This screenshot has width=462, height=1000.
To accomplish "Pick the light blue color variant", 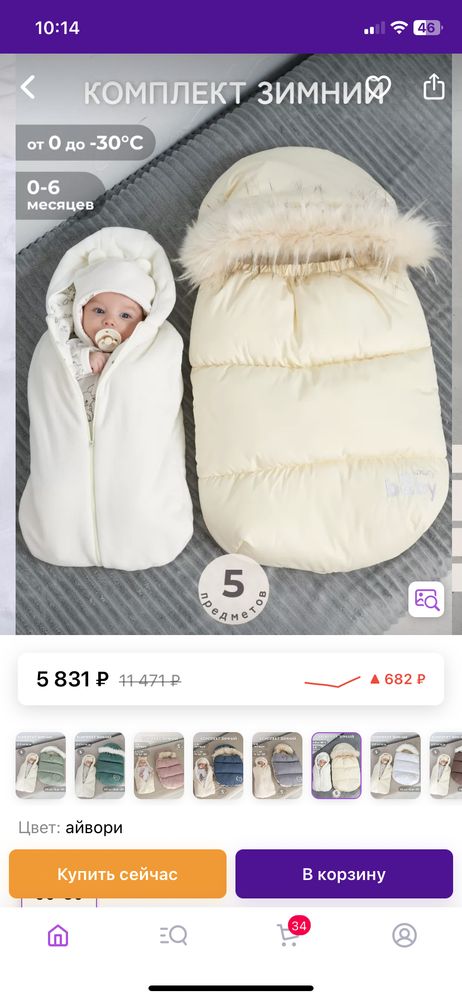I will (396, 765).
